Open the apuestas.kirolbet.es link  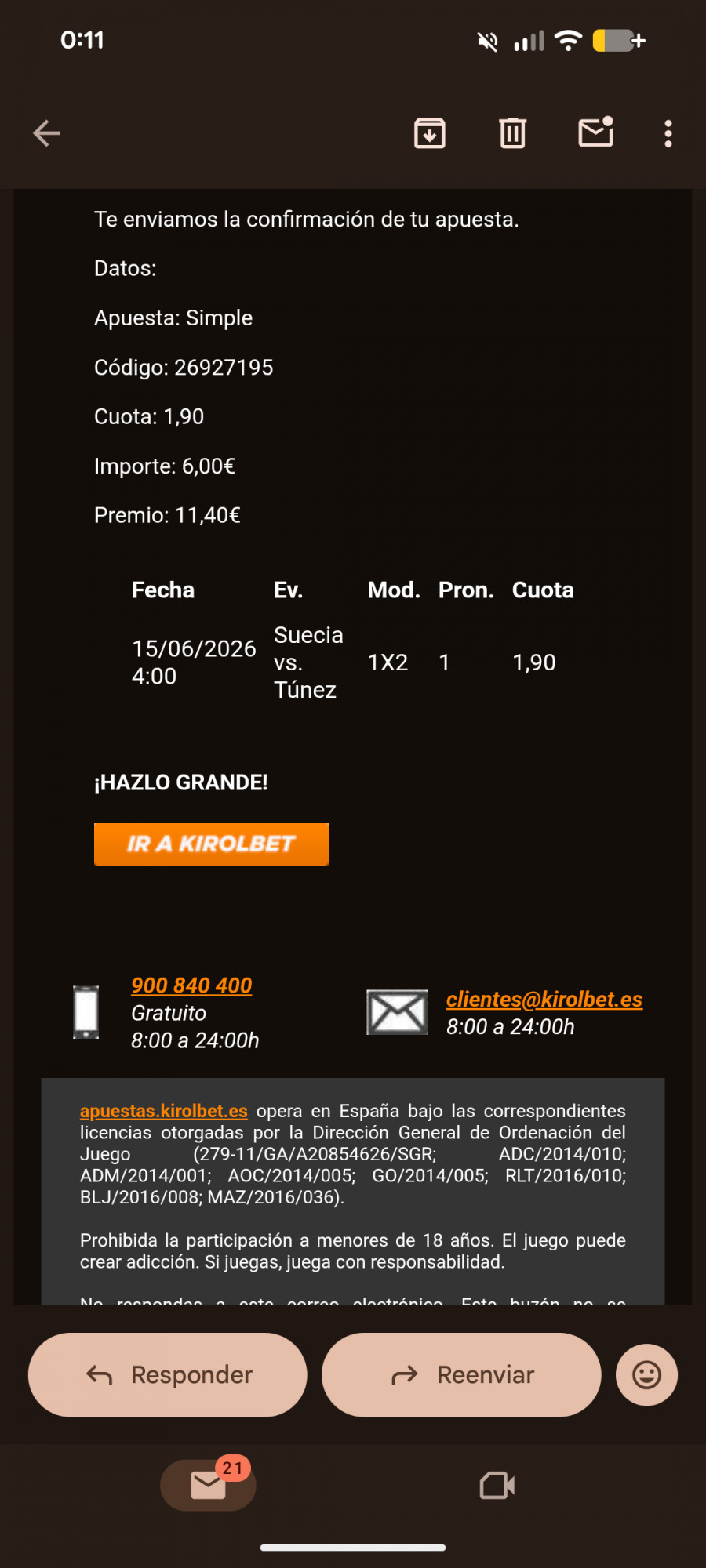[x=164, y=1111]
